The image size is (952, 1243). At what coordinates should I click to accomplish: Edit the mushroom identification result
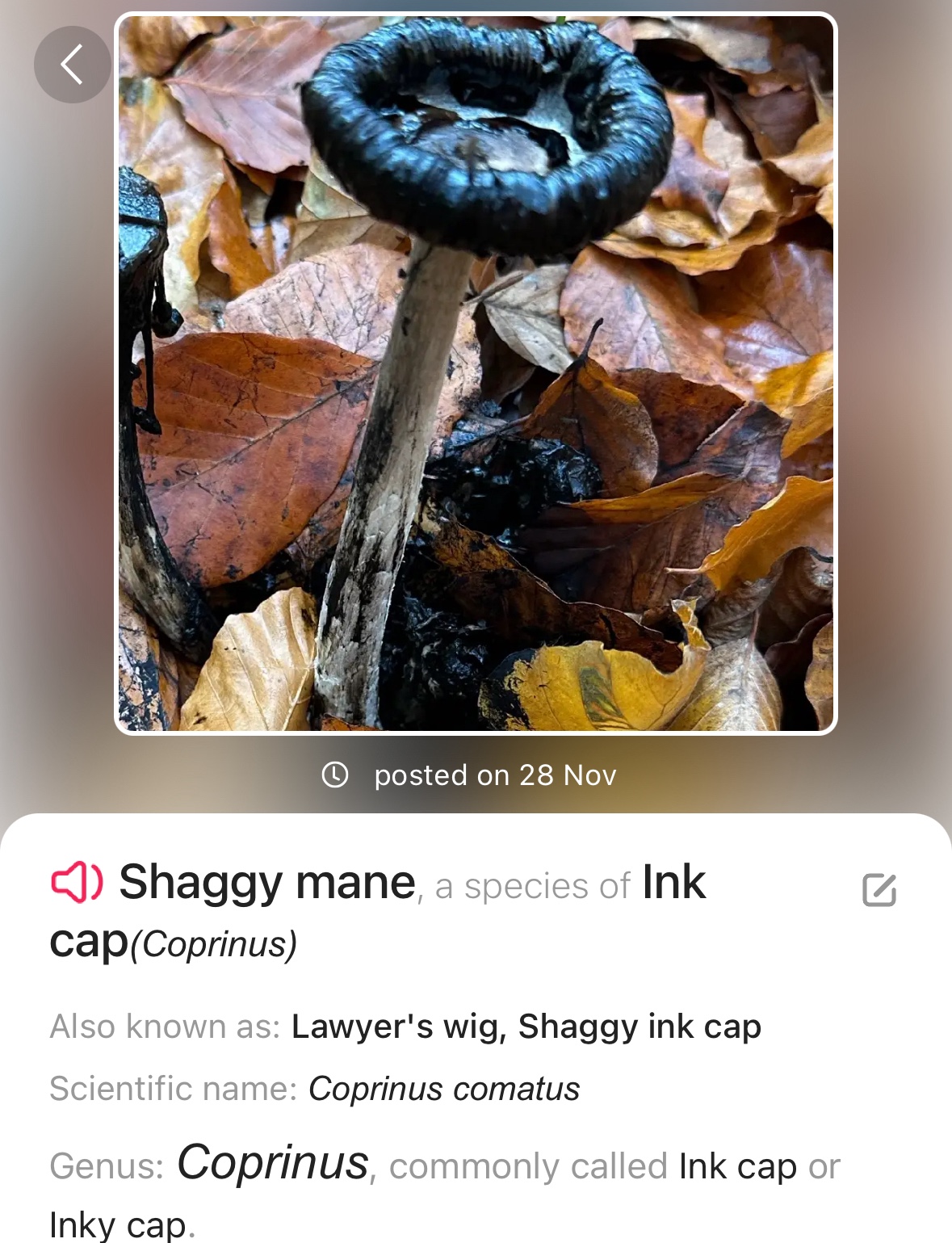879,890
